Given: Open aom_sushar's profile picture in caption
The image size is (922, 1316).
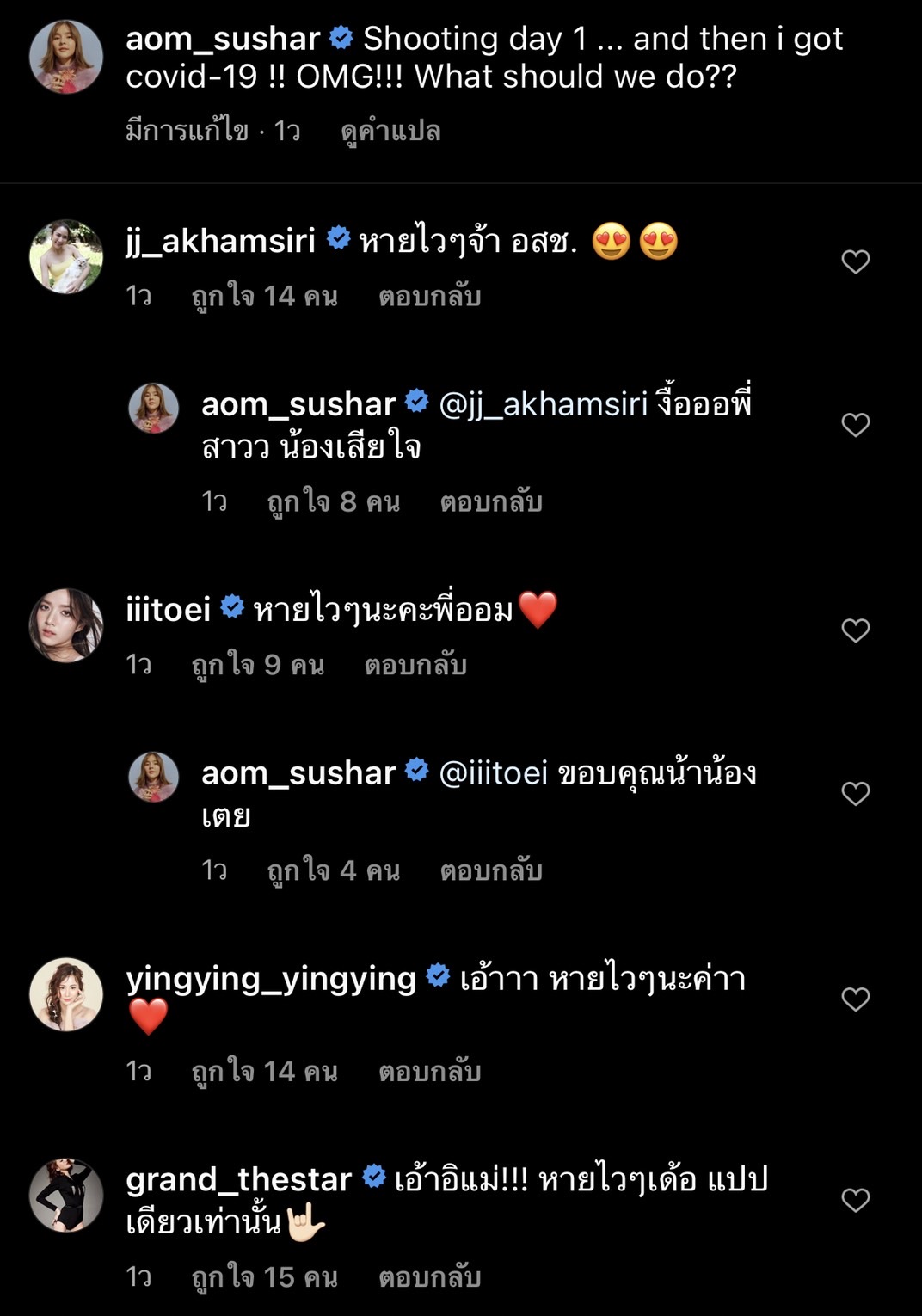Looking at the screenshot, I should (66, 57).
